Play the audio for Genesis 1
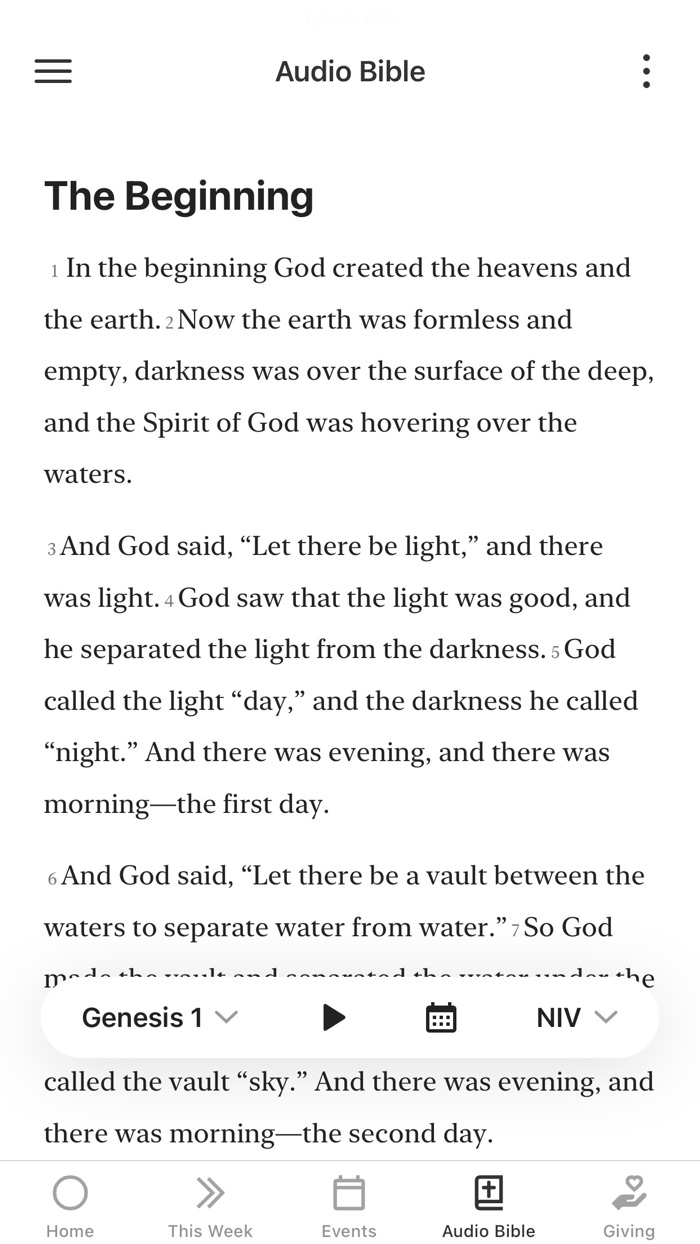The image size is (700, 1244). [334, 1018]
